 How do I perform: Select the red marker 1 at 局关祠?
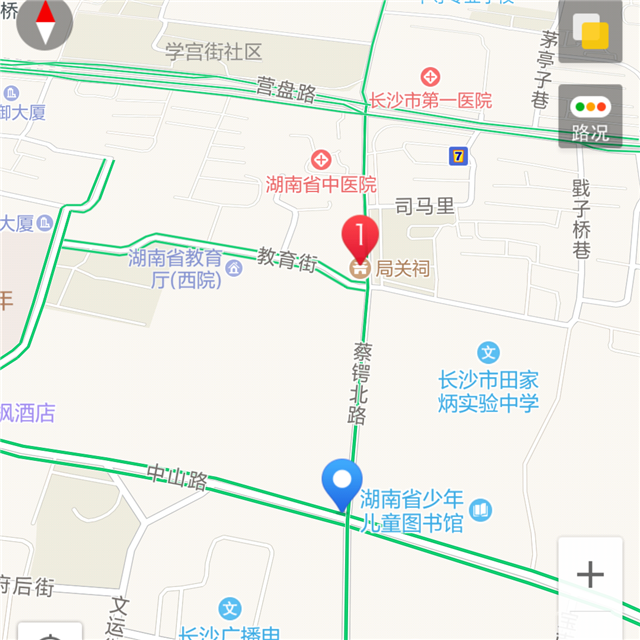pyautogui.click(x=359, y=238)
